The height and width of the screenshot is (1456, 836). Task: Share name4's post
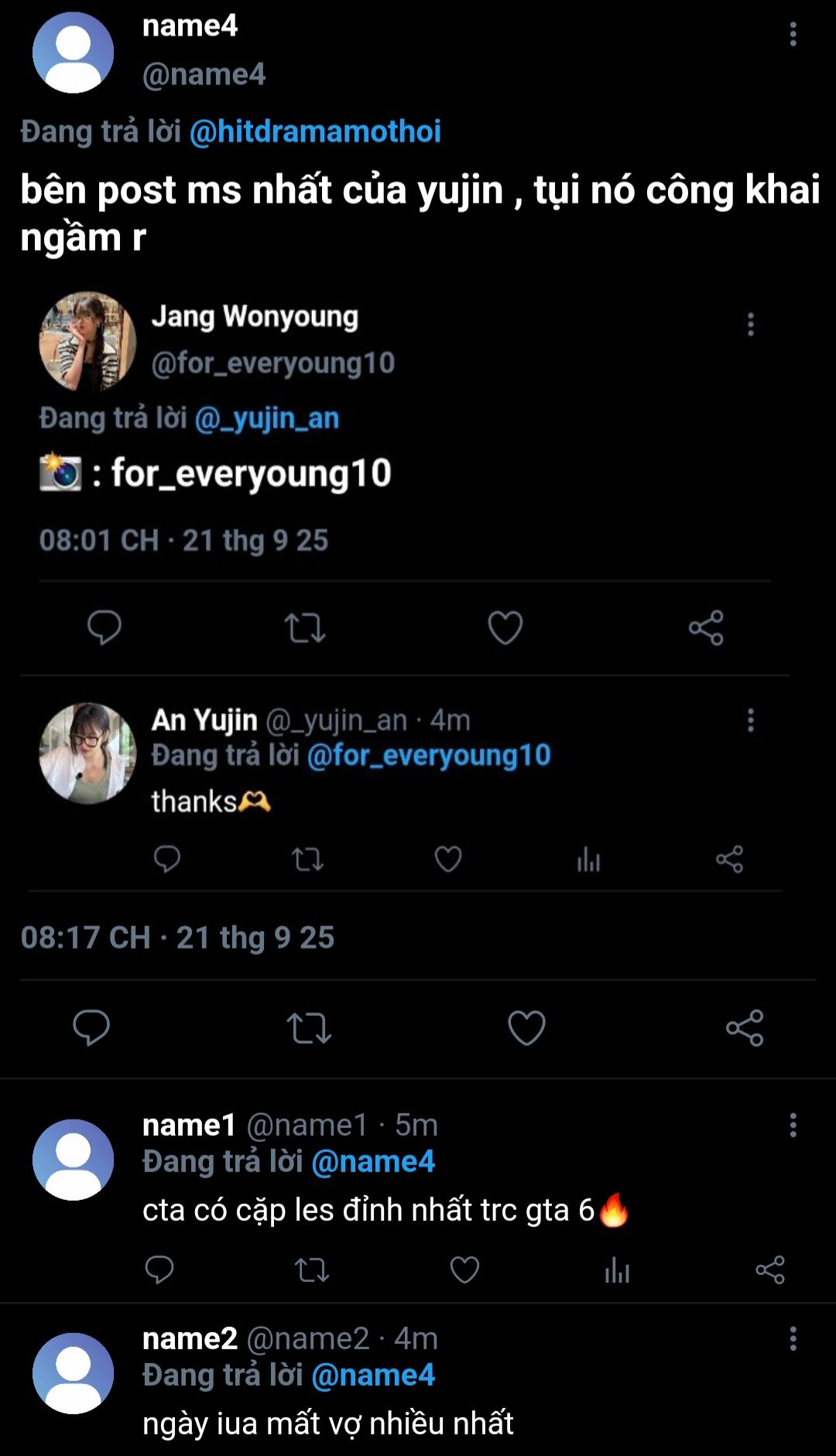[x=745, y=1027]
